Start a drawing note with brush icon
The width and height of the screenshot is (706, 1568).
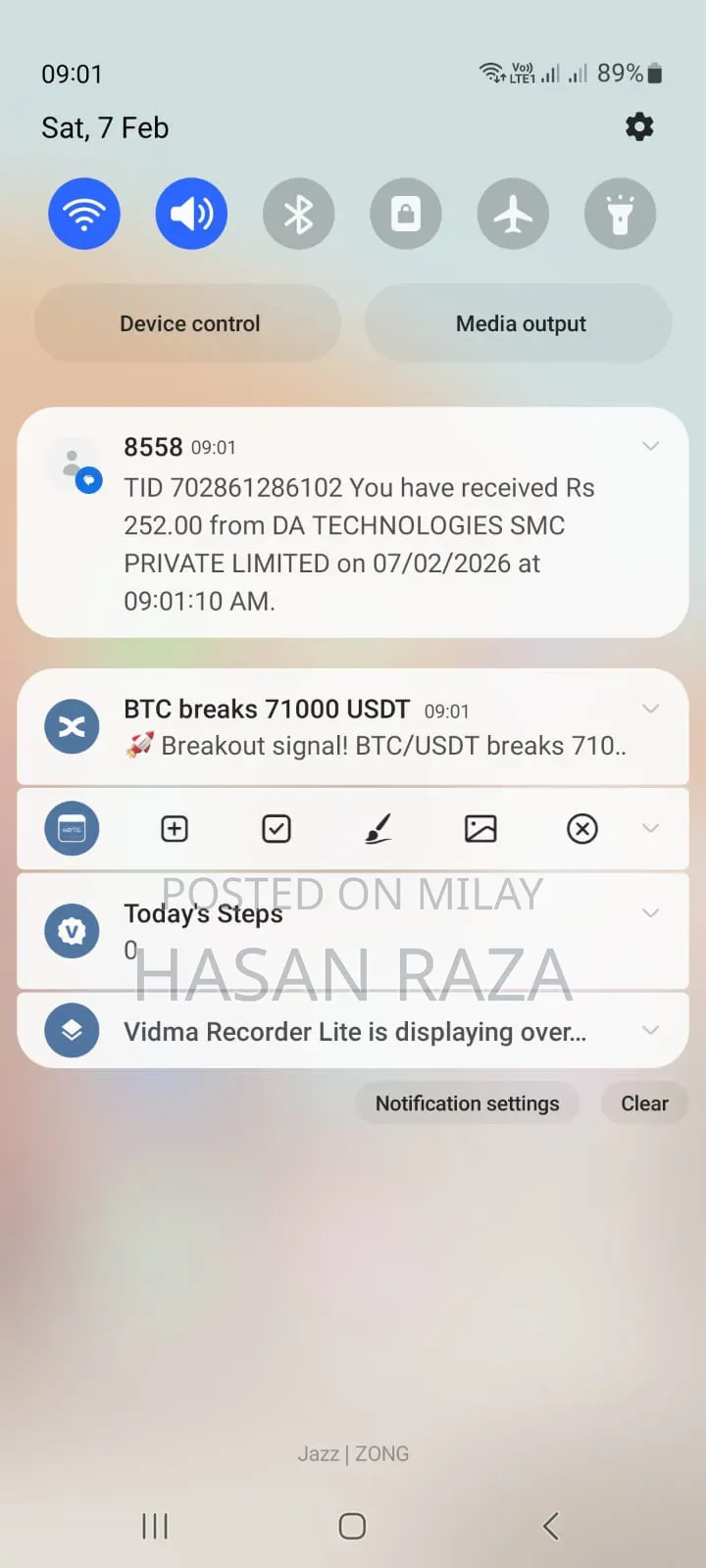(x=378, y=829)
